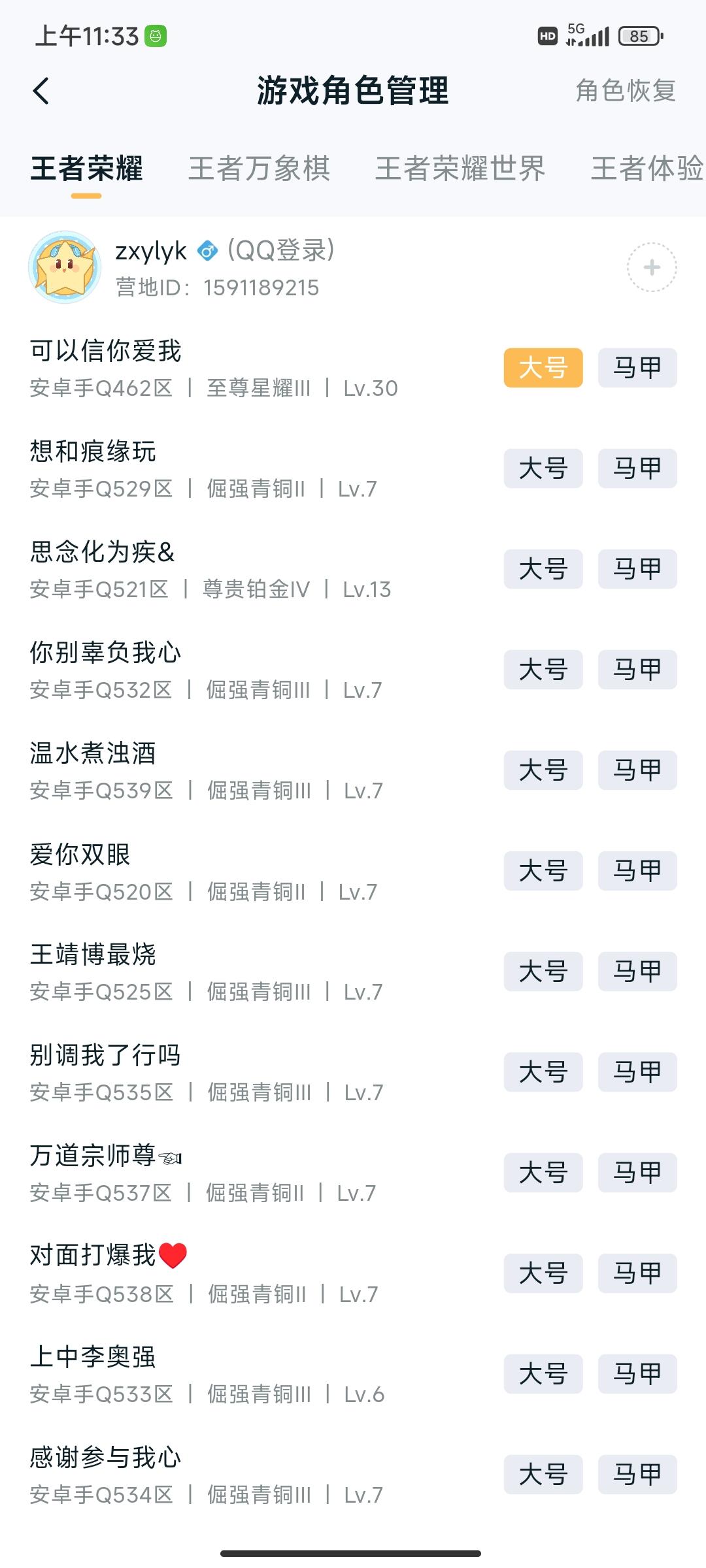The image size is (706, 1568).
Task: Click the 角色恢复 link
Action: tap(625, 92)
